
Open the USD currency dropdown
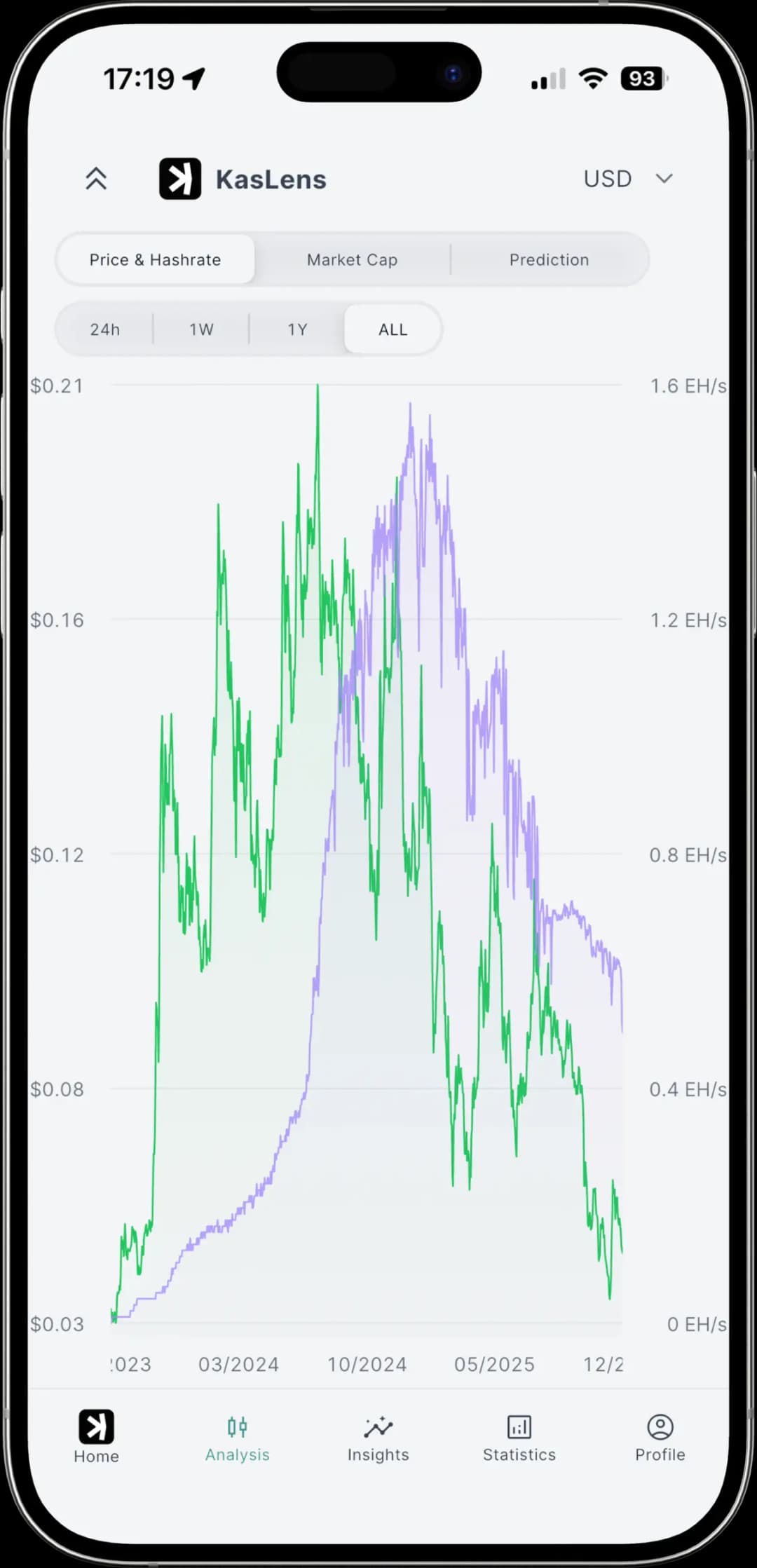point(627,179)
